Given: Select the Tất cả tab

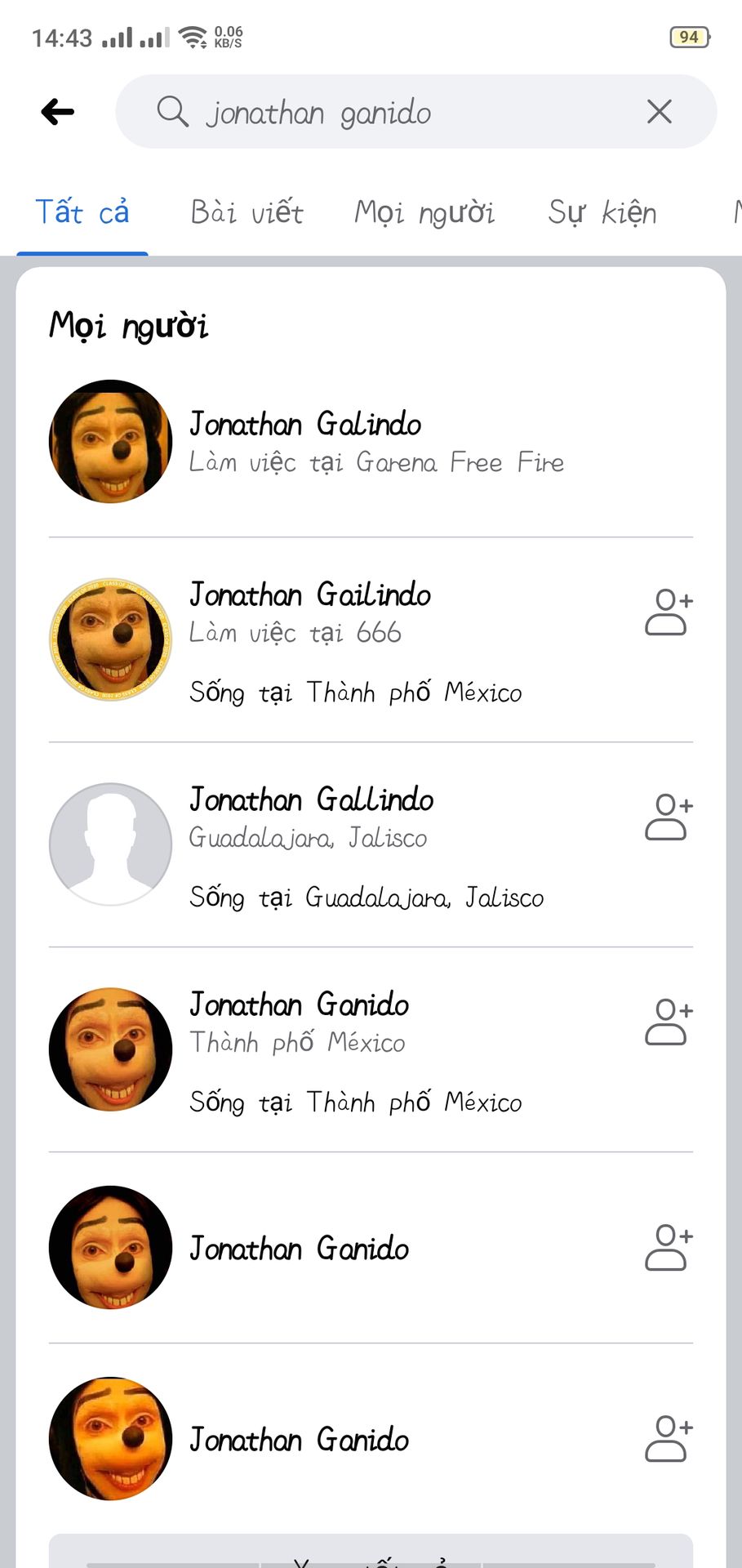Looking at the screenshot, I should point(82,213).
